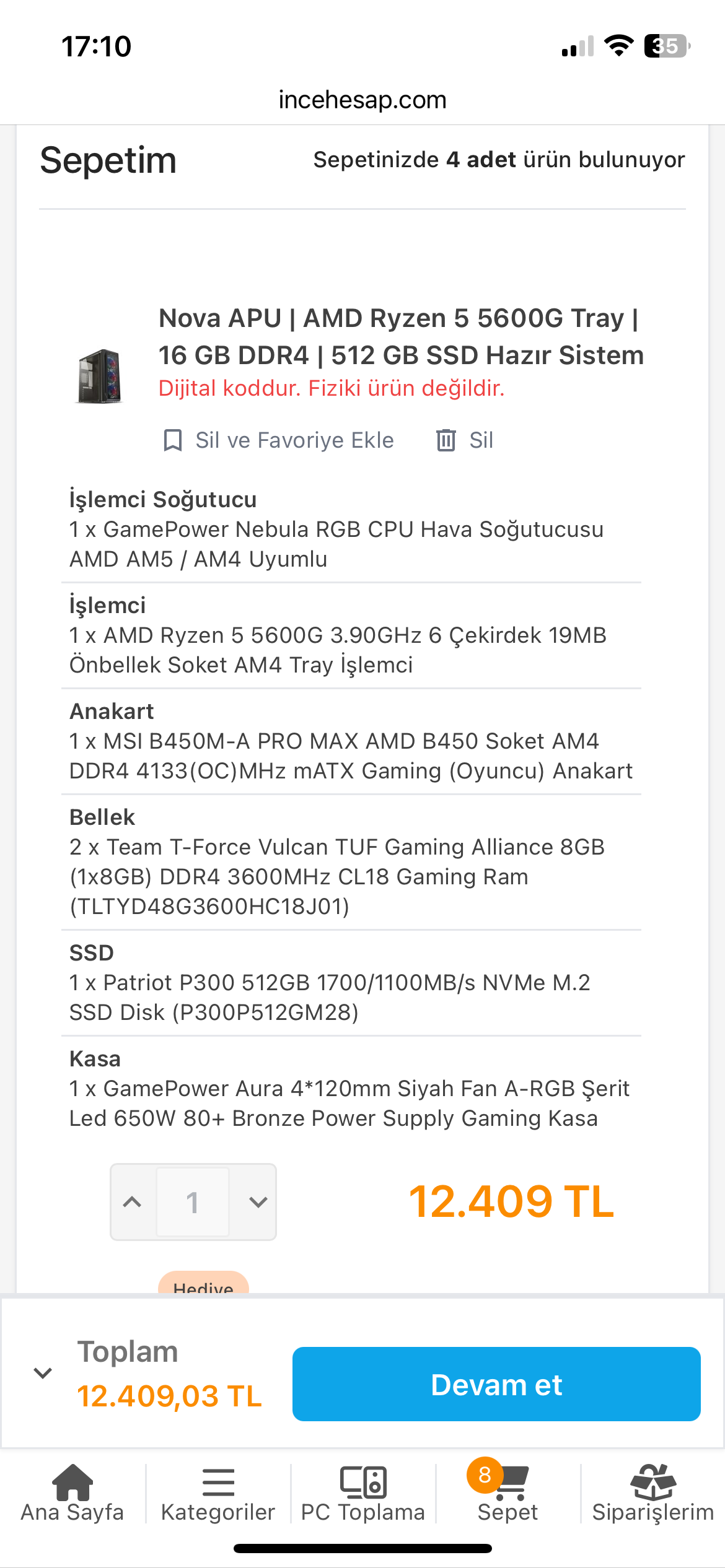Switch to PC Toplama tab
This screenshot has height=1568, width=725.
pyautogui.click(x=363, y=1492)
